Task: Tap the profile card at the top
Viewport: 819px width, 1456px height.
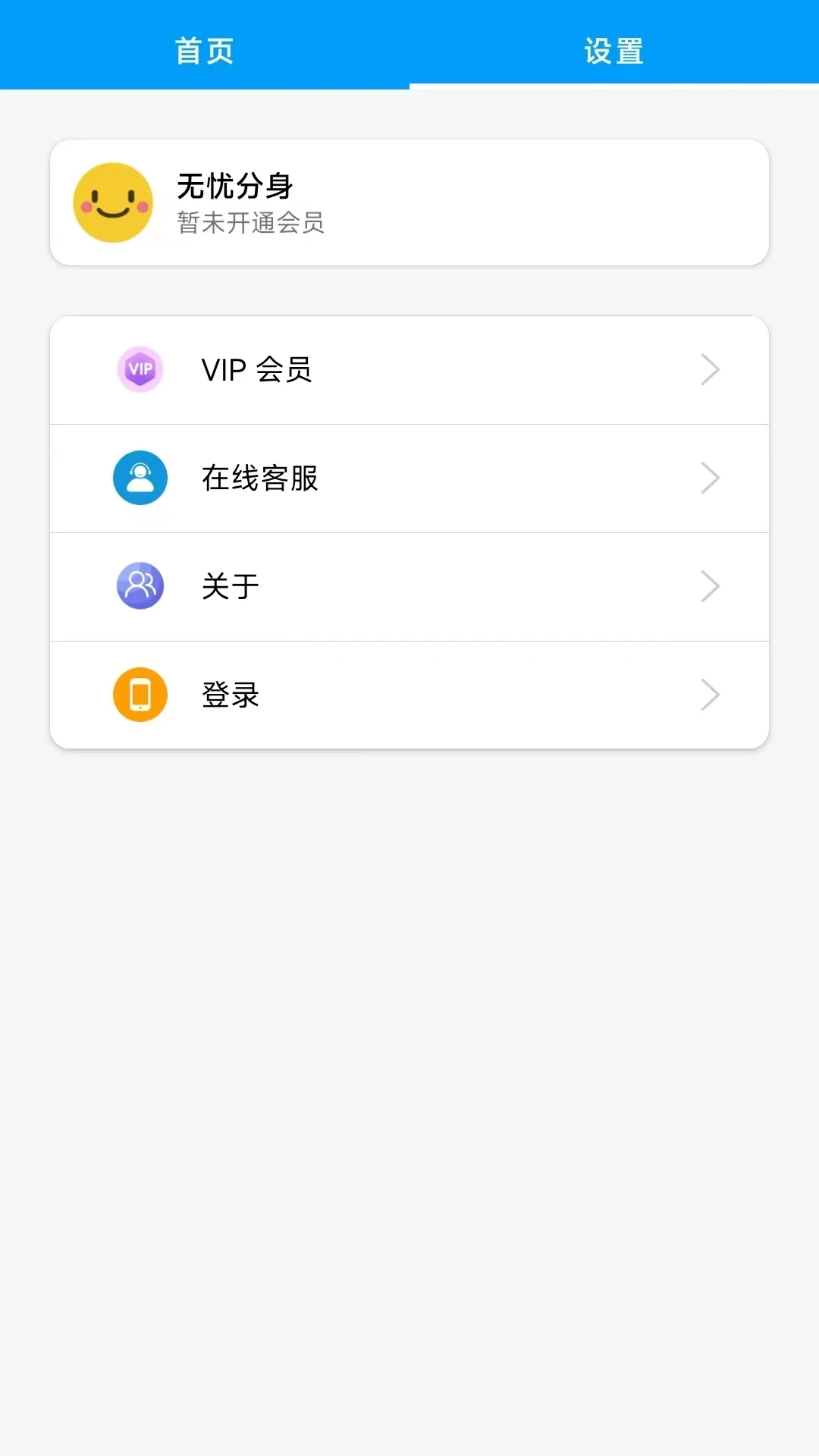Action: (409, 202)
